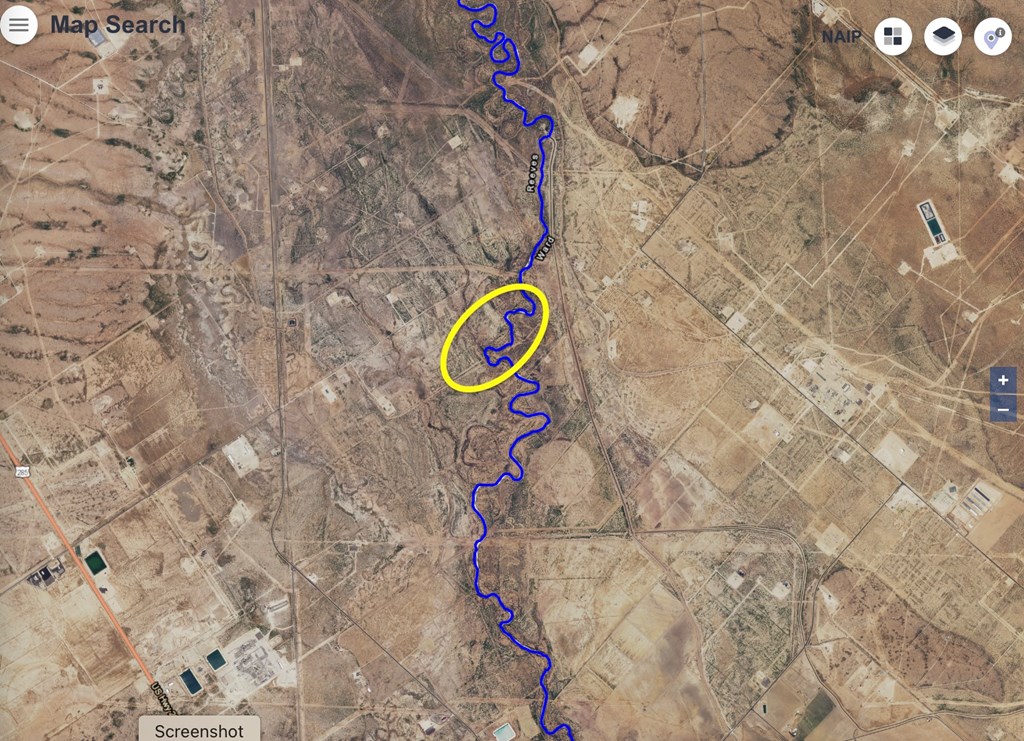Tap the location pin info icon

(x=992, y=37)
